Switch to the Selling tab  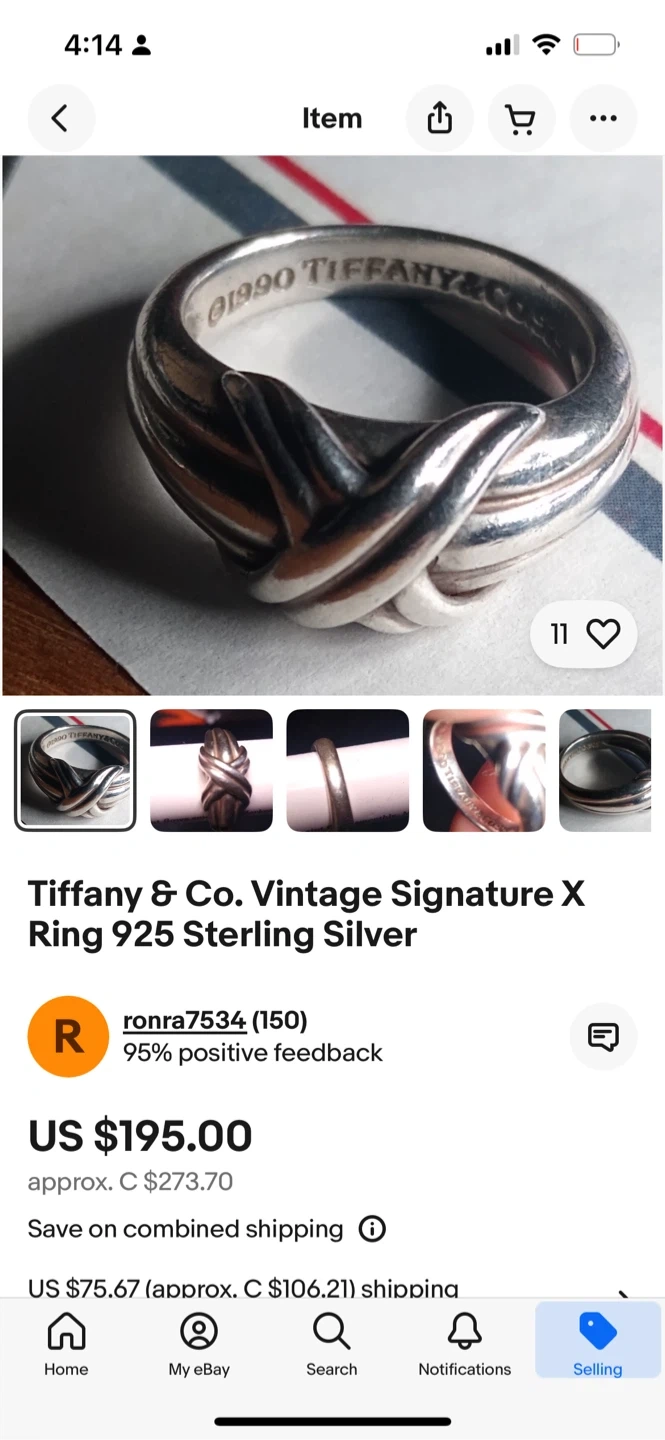coord(597,1345)
